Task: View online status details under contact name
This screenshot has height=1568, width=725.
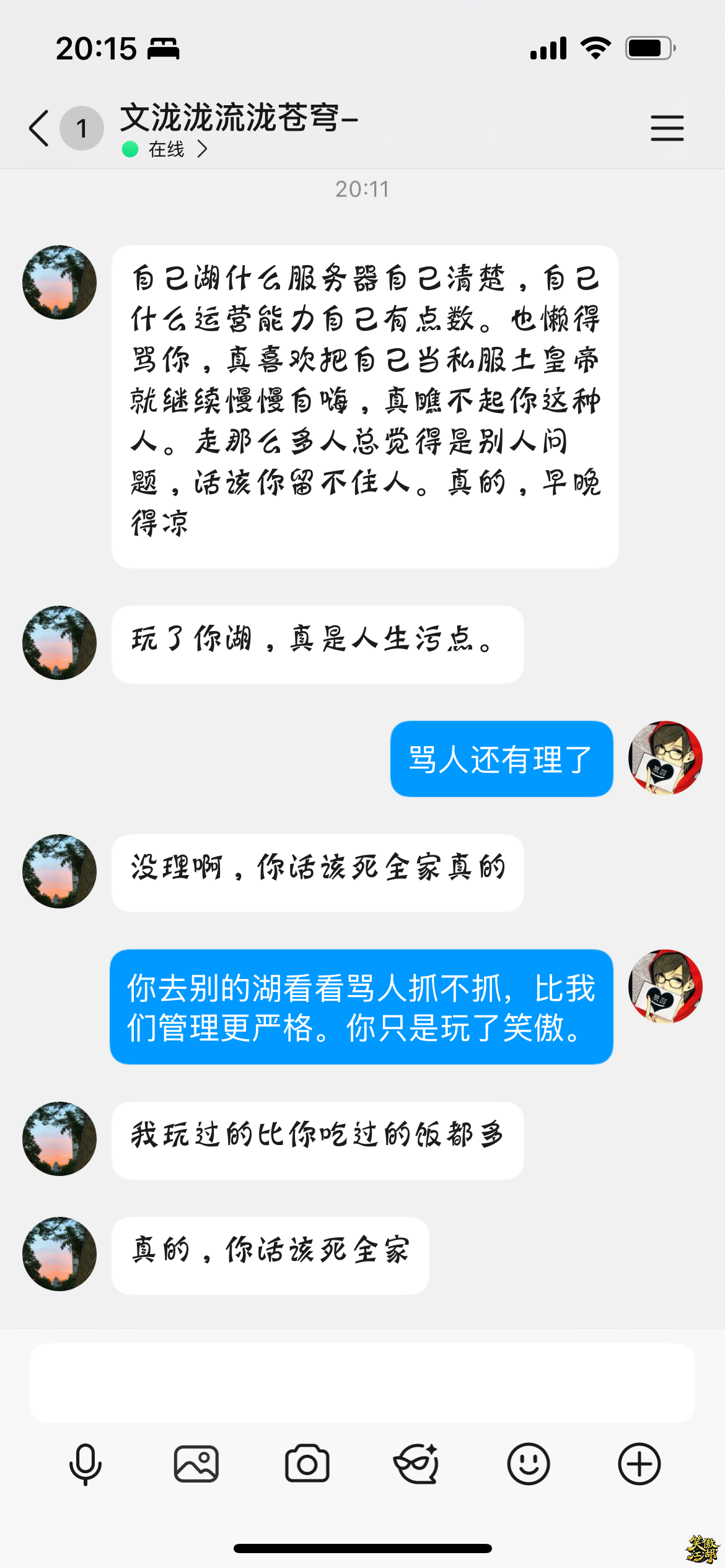Action: (166, 149)
